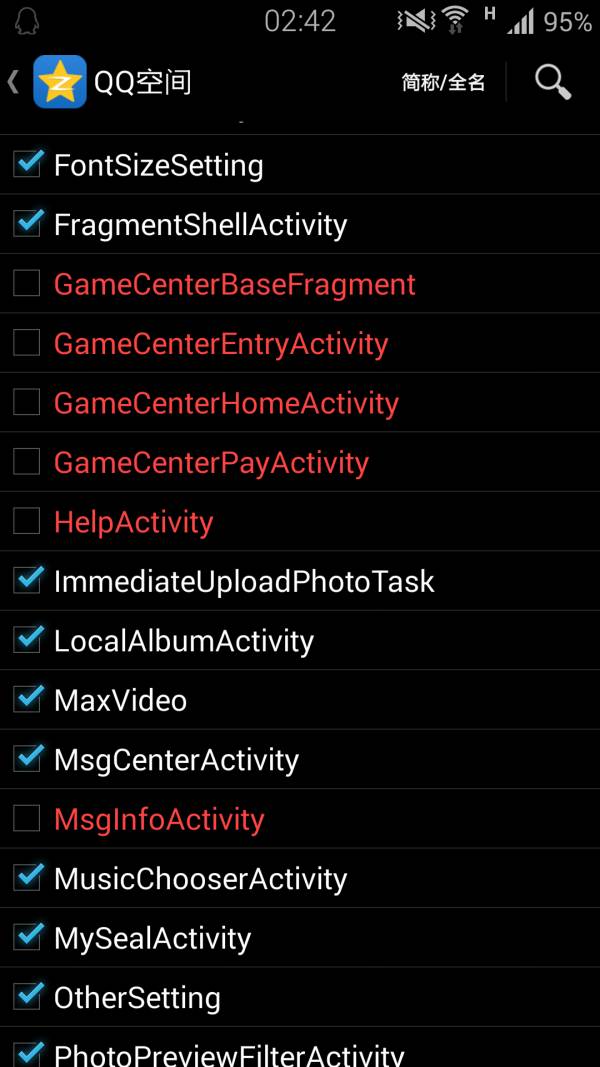Go back via the QQ空间 header arrow
600x1067 pixels.
[x=14, y=82]
